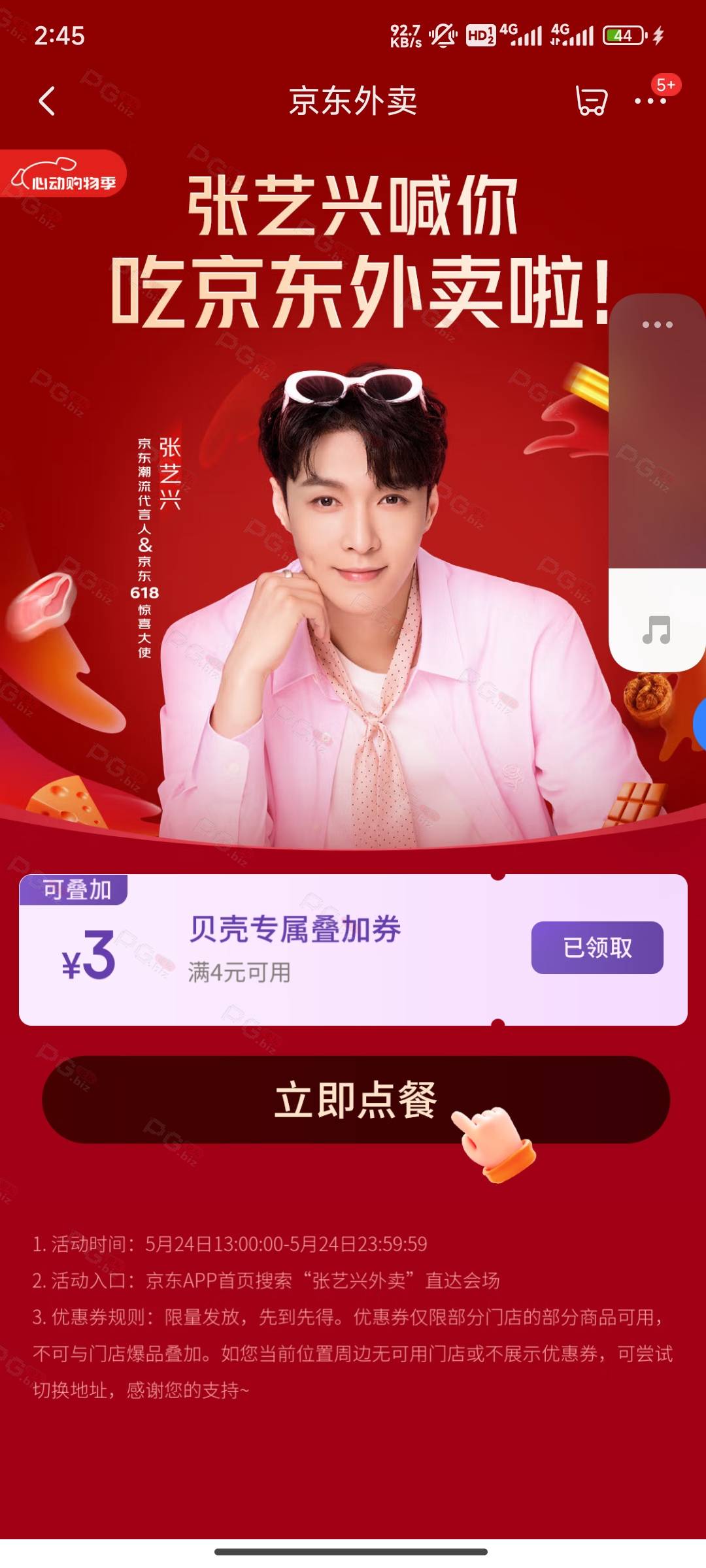Screen dimensions: 706x1568
Task: Open the floating panel's three-dot options
Action: click(x=657, y=325)
